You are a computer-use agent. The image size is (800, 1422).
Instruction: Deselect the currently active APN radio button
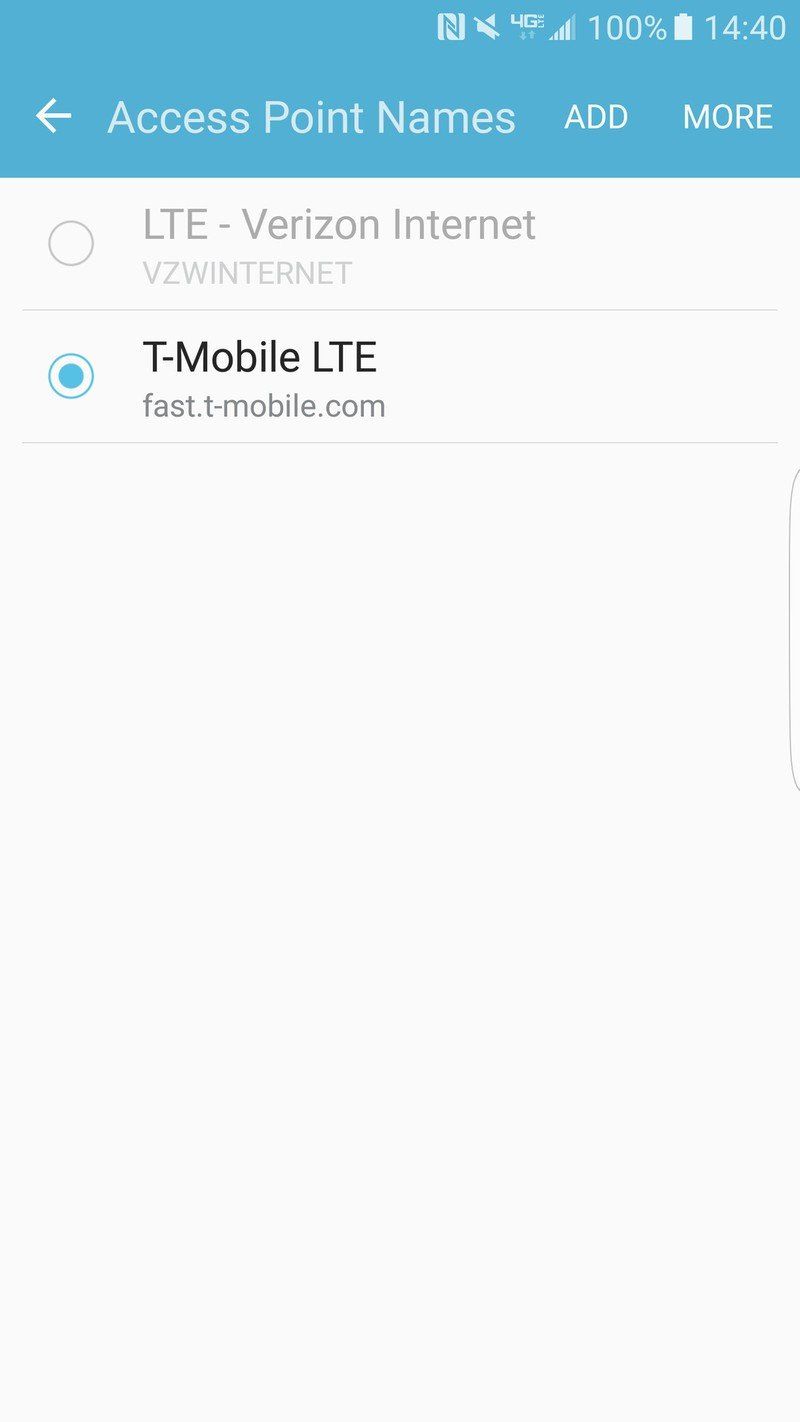click(x=70, y=376)
